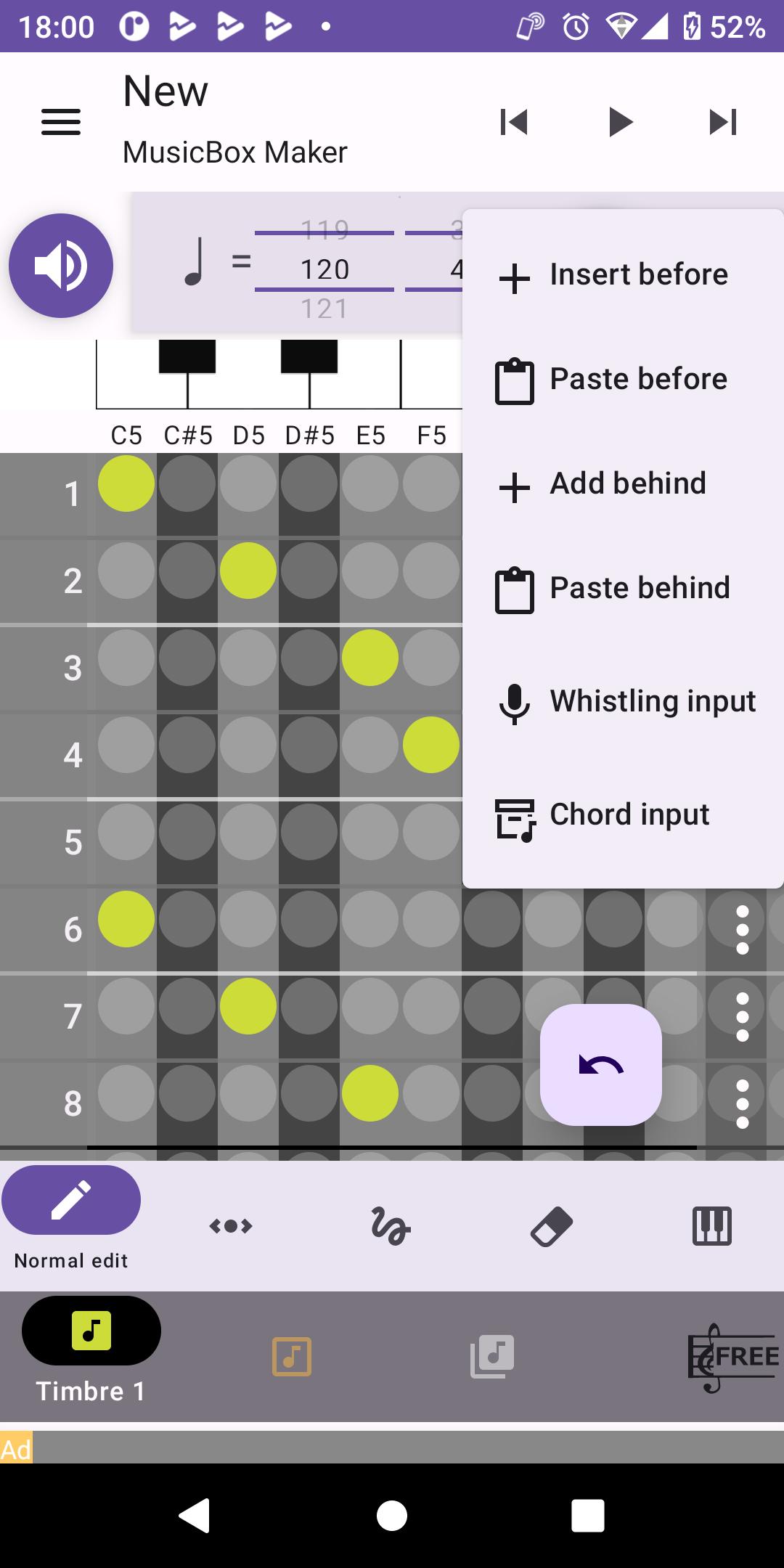Open the three-dot menu on row 6
Screen dimensions: 784x1568
point(742,930)
